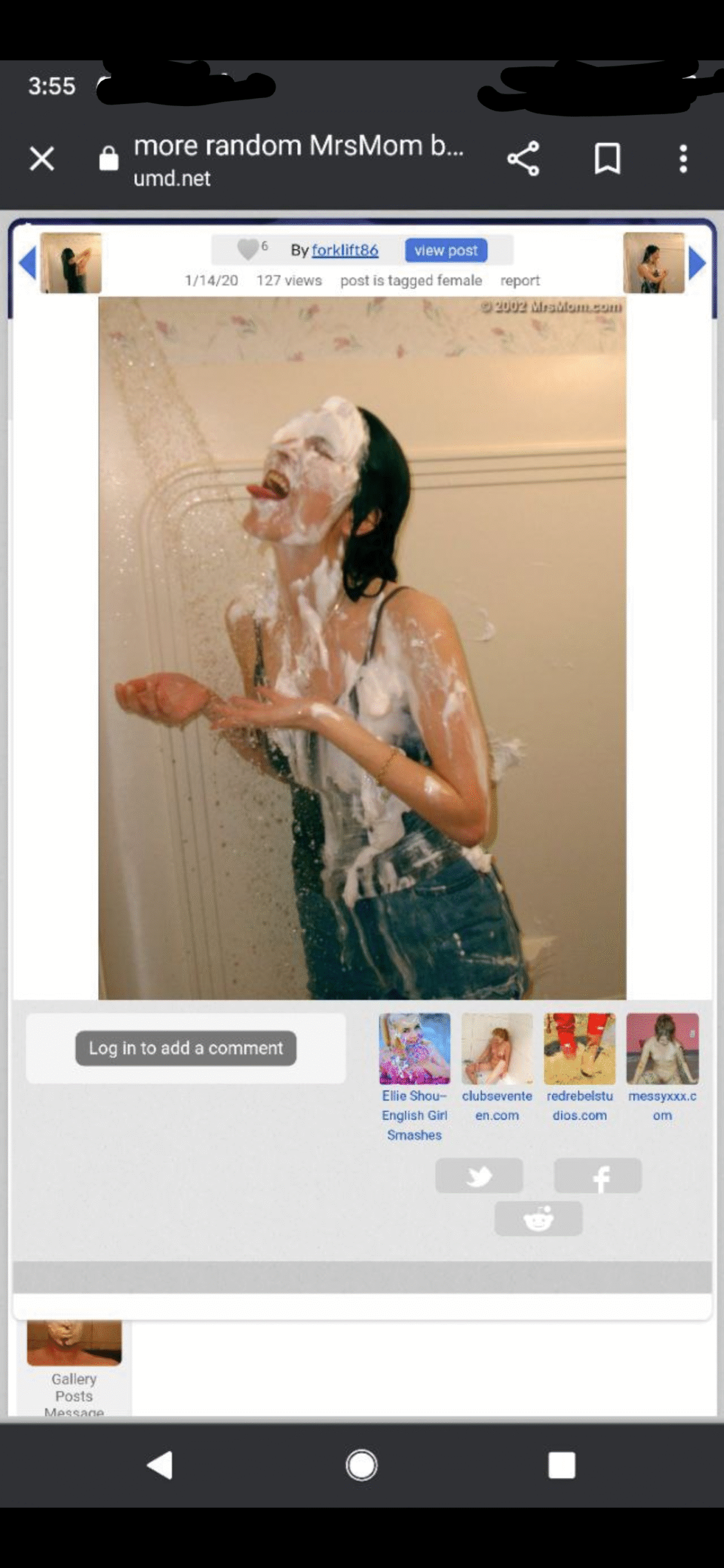724x1568 pixels.
Task: Tap the view post button
Action: (x=446, y=250)
